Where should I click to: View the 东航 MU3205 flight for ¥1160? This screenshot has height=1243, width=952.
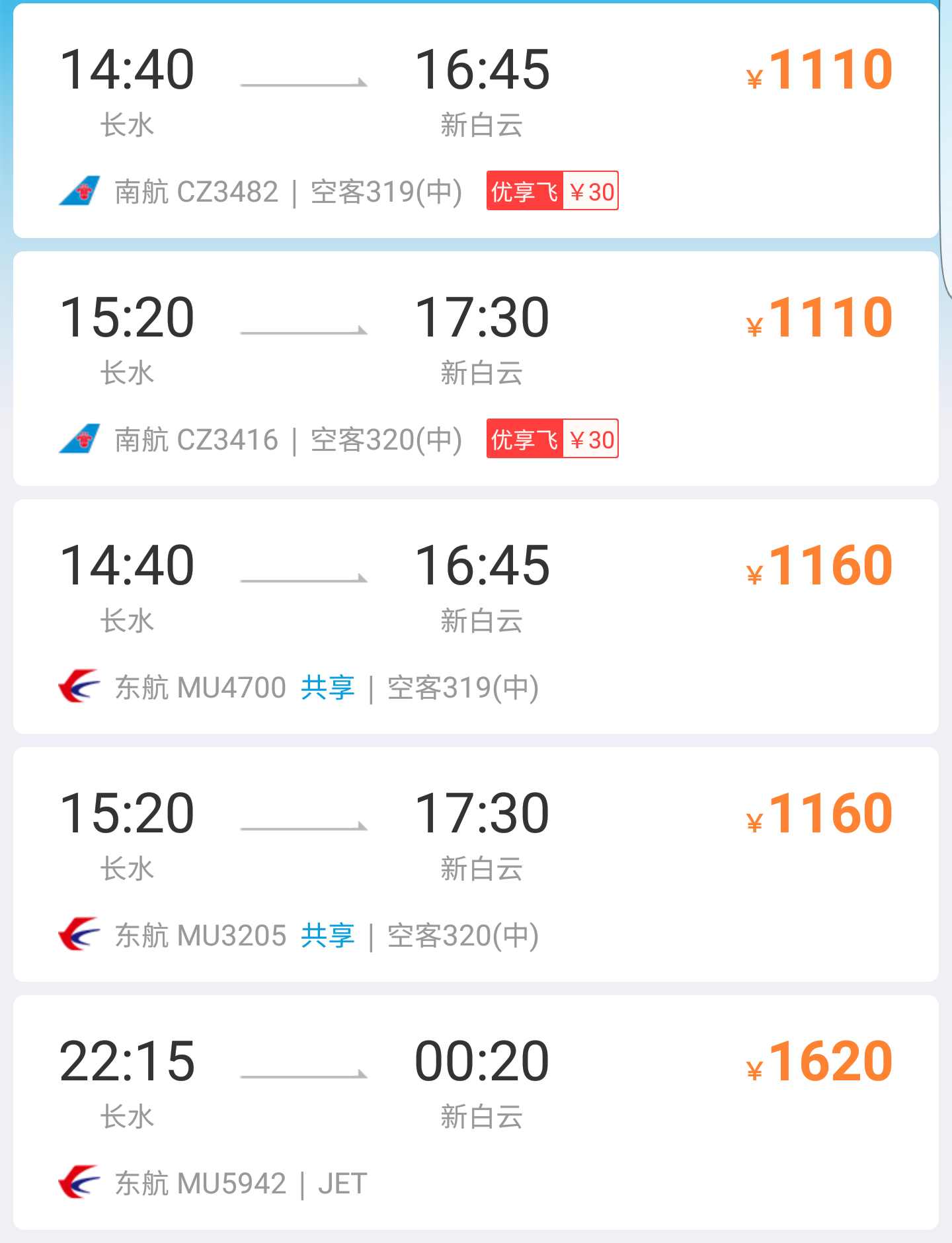point(476,865)
